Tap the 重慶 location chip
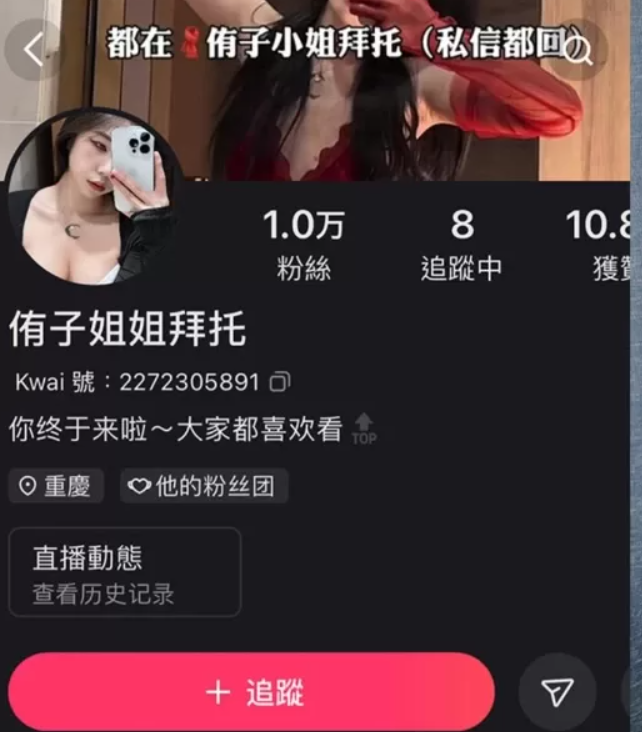 [56, 486]
